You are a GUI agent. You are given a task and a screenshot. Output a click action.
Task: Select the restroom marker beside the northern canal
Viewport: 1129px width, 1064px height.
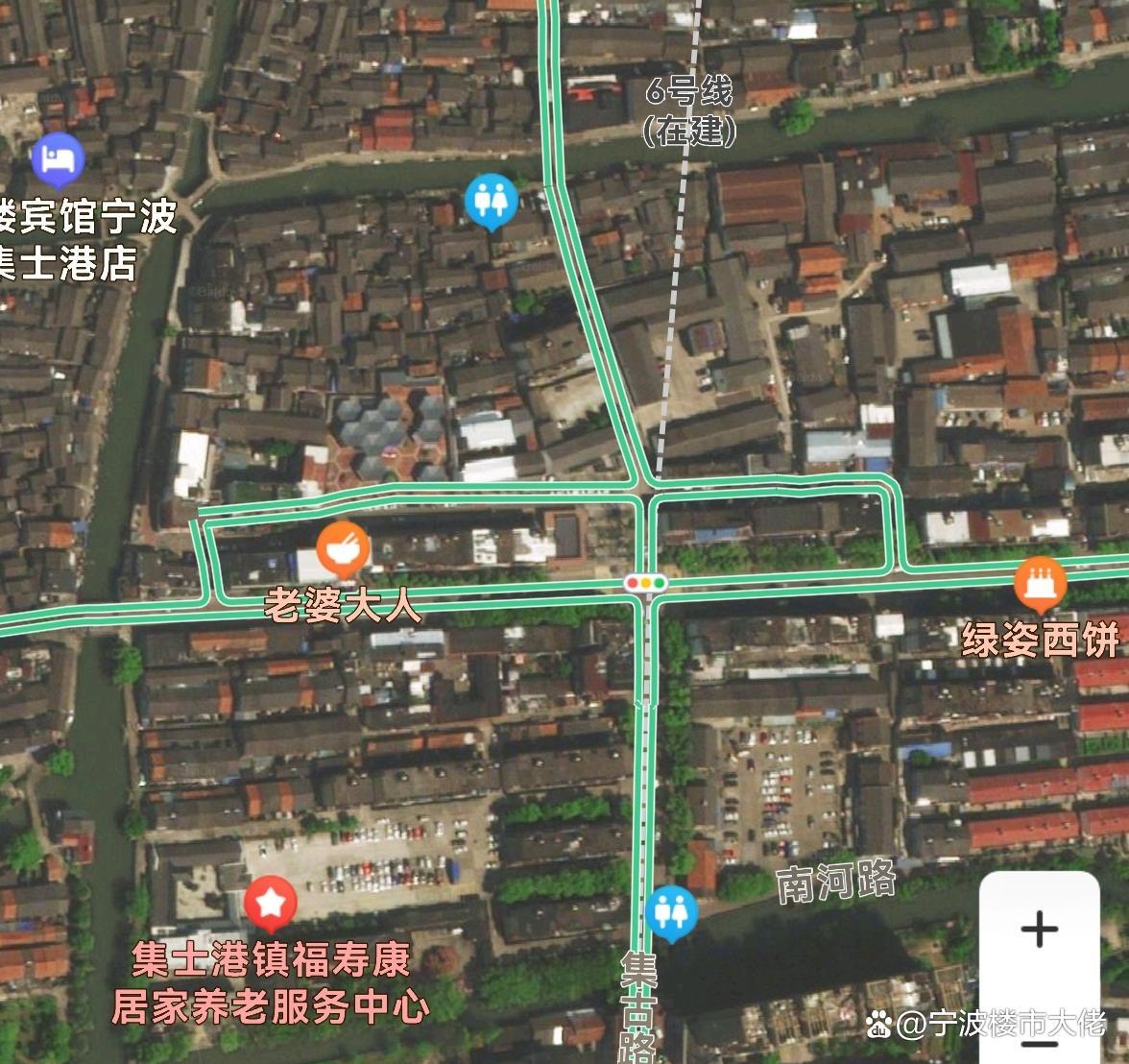point(492,200)
